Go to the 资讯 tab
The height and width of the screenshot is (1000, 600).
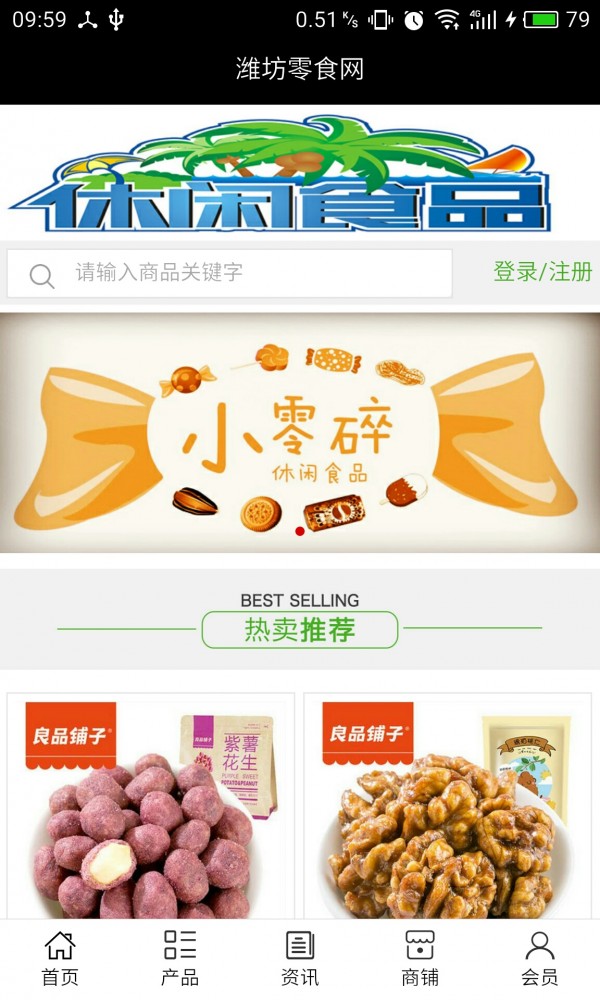coord(300,958)
